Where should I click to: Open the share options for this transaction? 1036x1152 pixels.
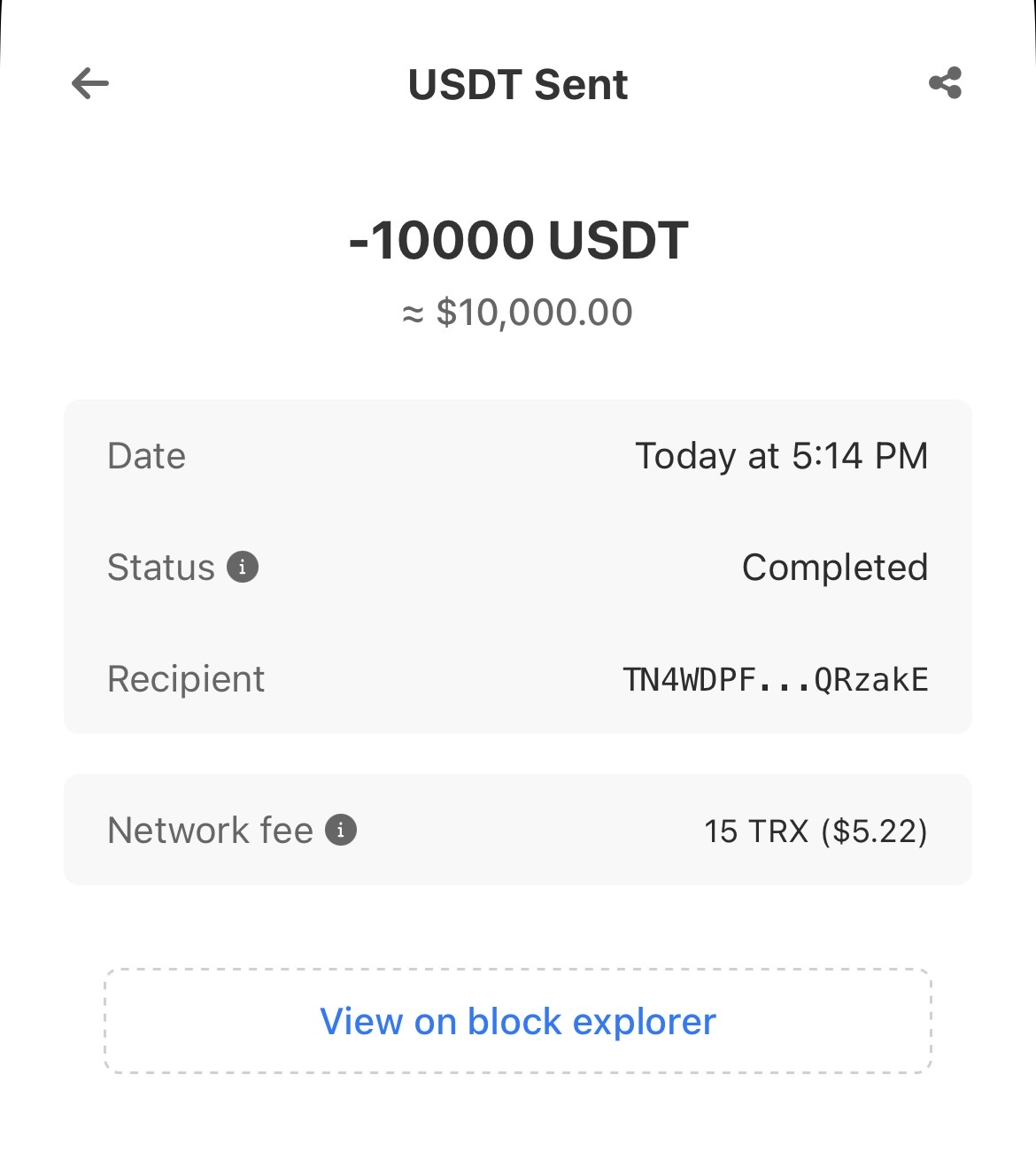[x=945, y=83]
